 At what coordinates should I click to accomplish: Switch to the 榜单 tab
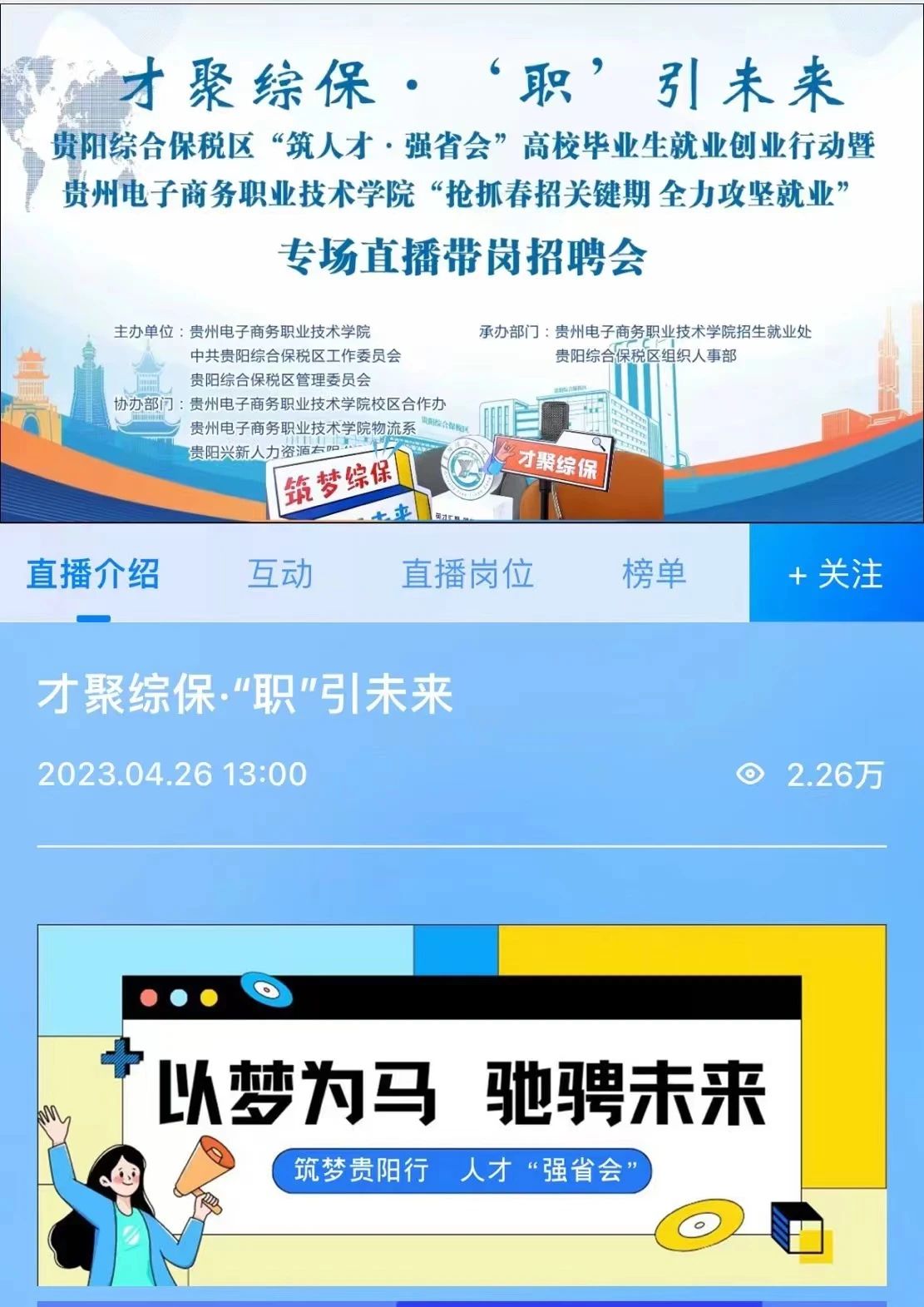coord(654,574)
